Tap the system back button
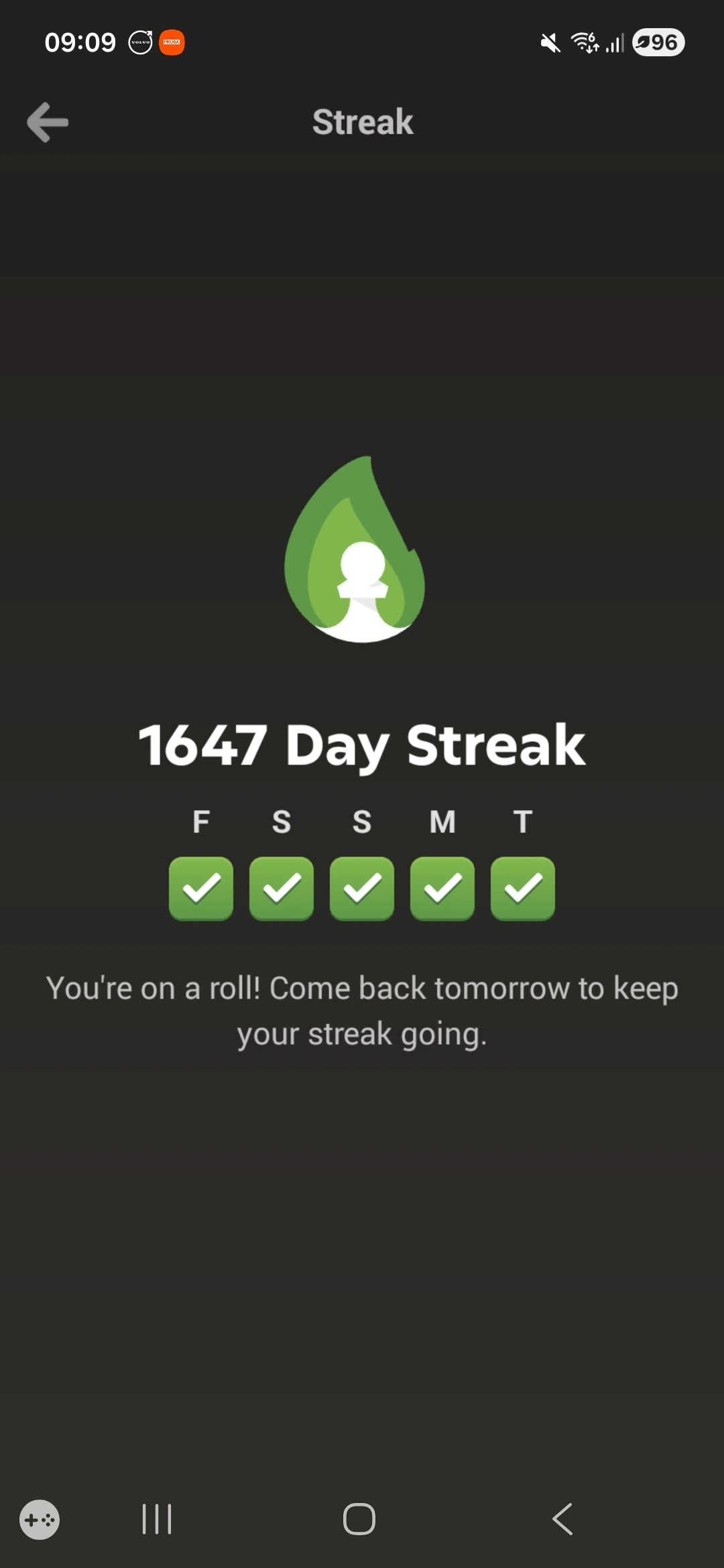The width and height of the screenshot is (724, 1568). [562, 1518]
